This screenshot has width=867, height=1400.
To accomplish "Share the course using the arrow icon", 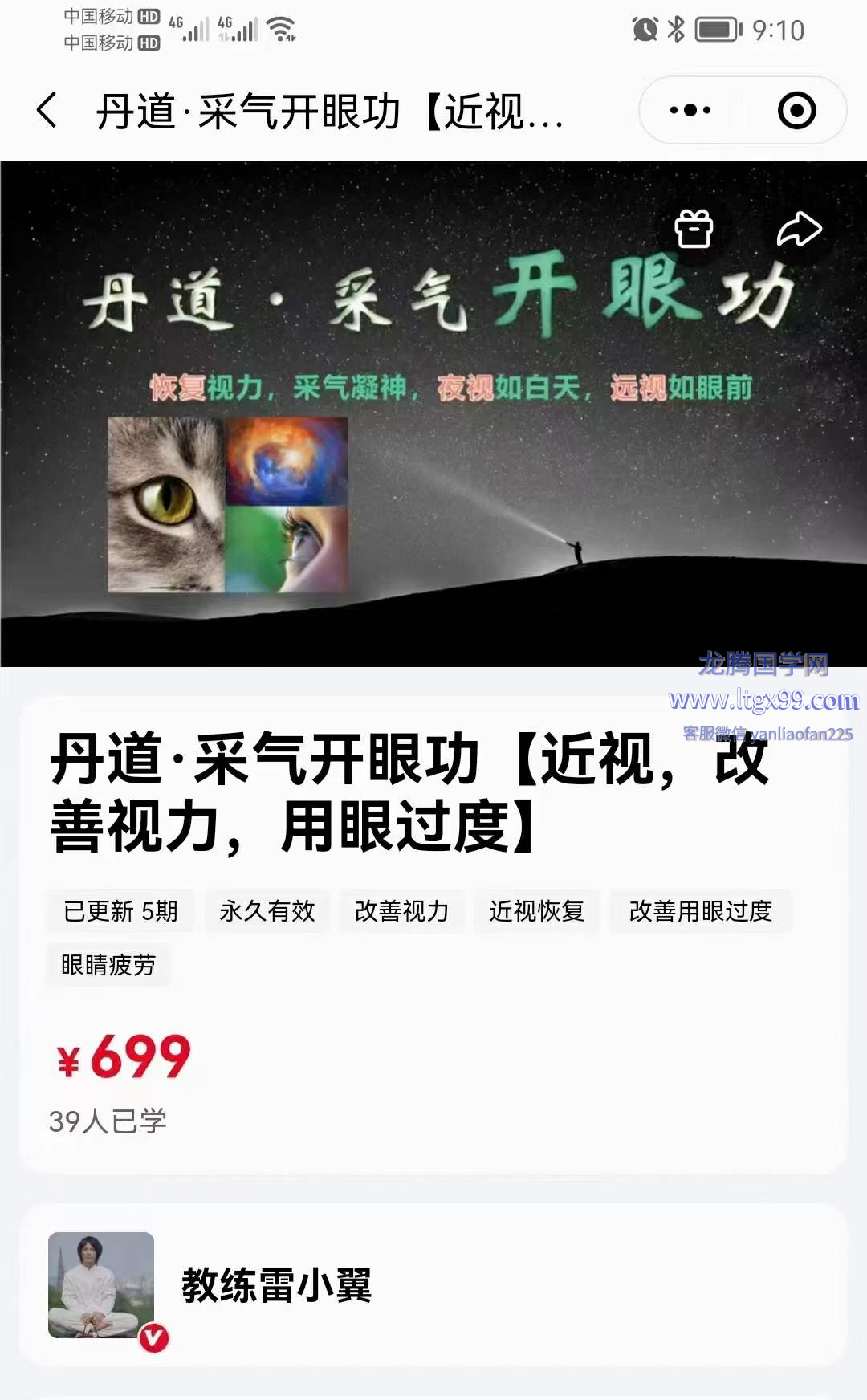I will click(799, 230).
